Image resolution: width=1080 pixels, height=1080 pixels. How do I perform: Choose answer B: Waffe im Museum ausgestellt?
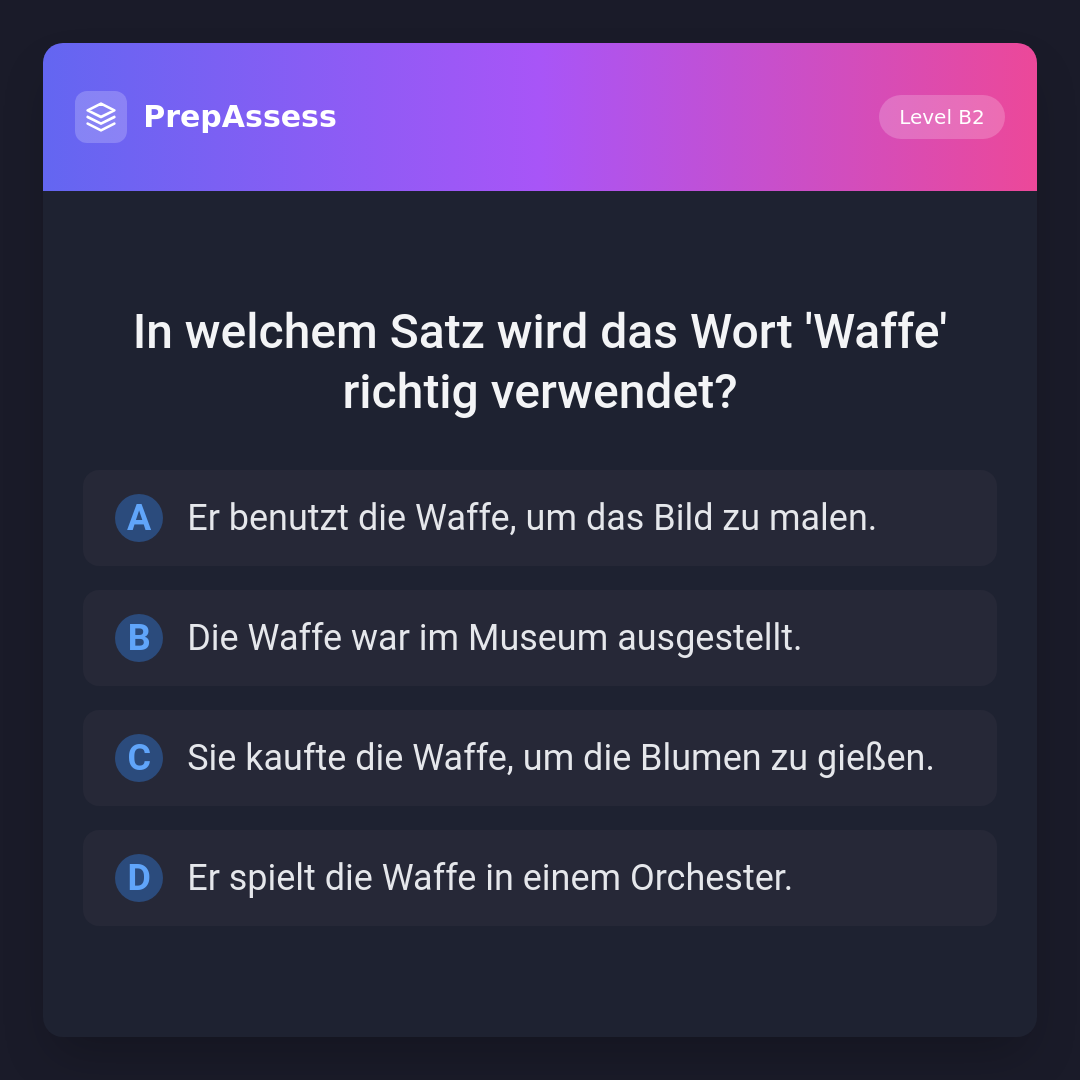coord(539,638)
